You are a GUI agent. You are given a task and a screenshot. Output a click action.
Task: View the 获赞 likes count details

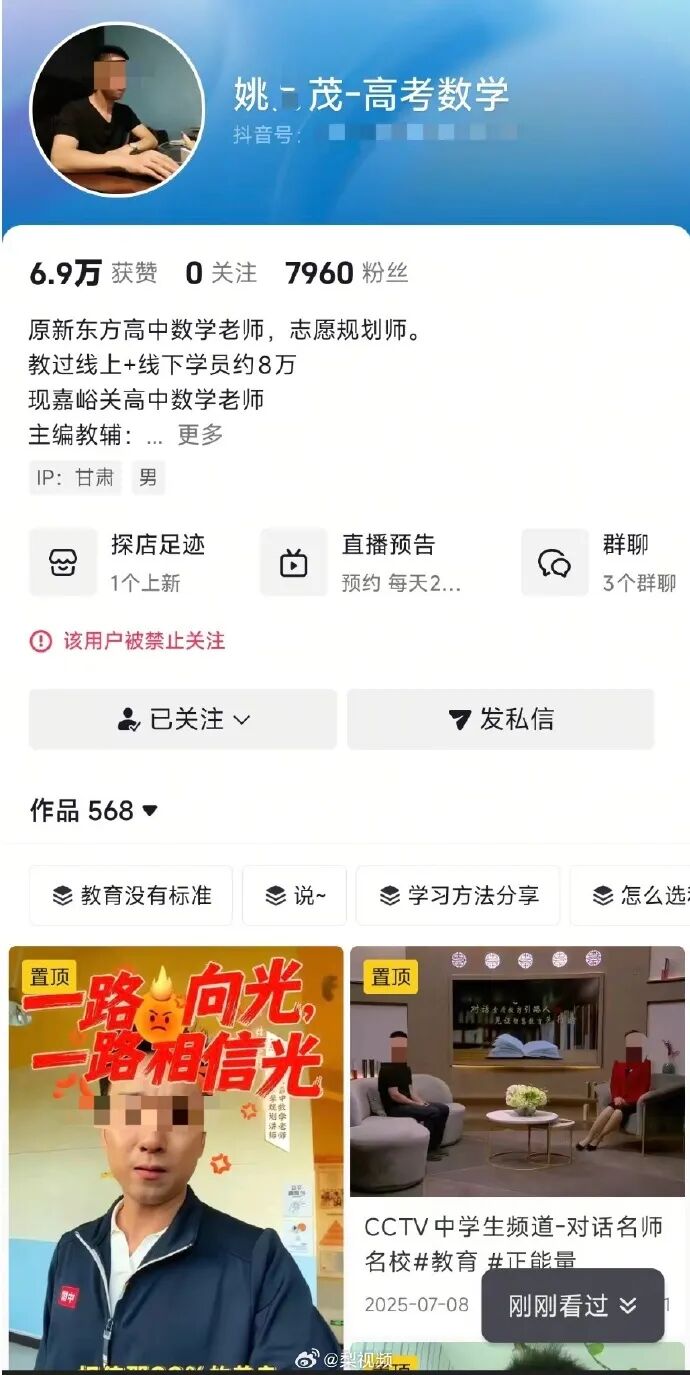point(93,273)
